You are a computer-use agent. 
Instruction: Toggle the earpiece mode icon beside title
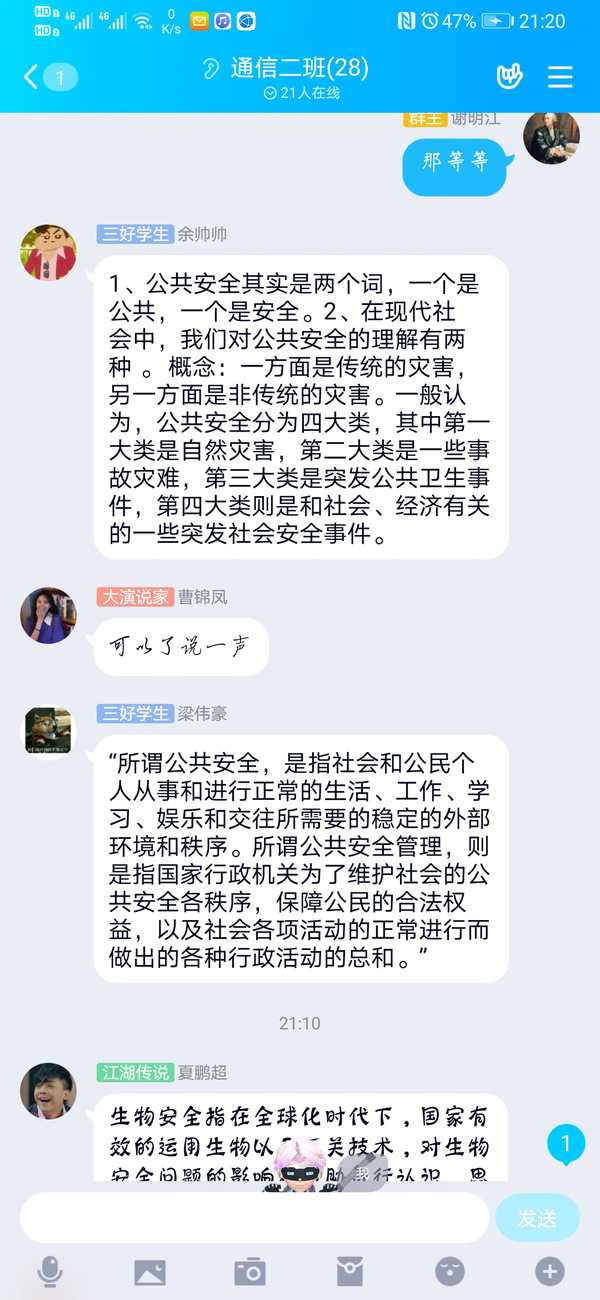click(x=210, y=69)
